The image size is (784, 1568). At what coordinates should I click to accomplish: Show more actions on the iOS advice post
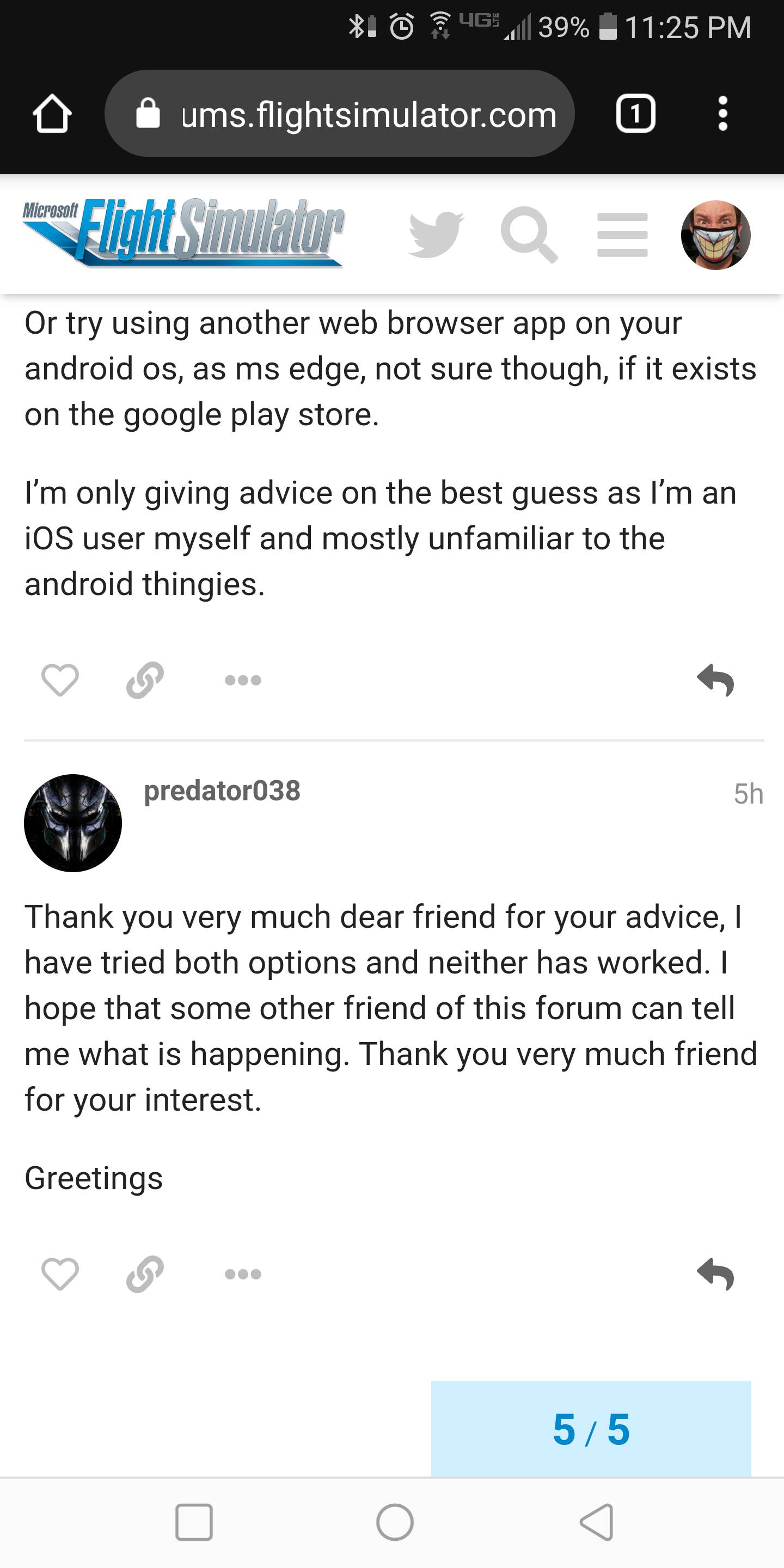(x=242, y=679)
